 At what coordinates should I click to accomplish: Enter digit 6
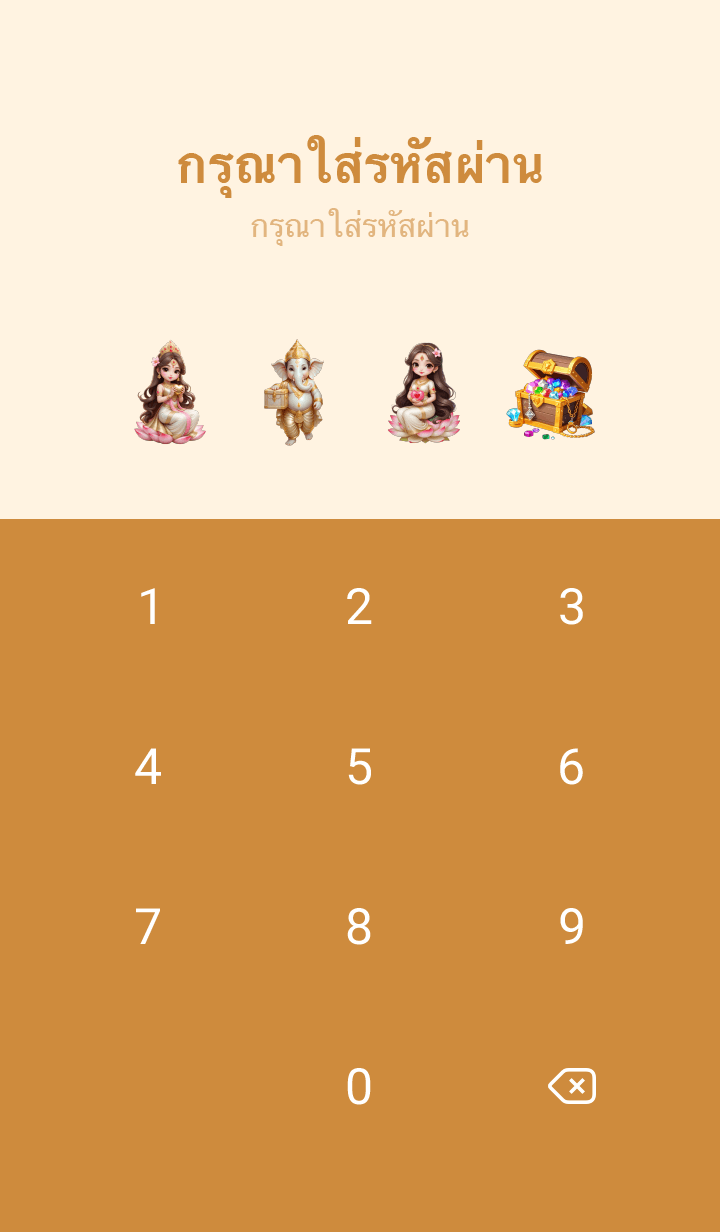tap(570, 767)
